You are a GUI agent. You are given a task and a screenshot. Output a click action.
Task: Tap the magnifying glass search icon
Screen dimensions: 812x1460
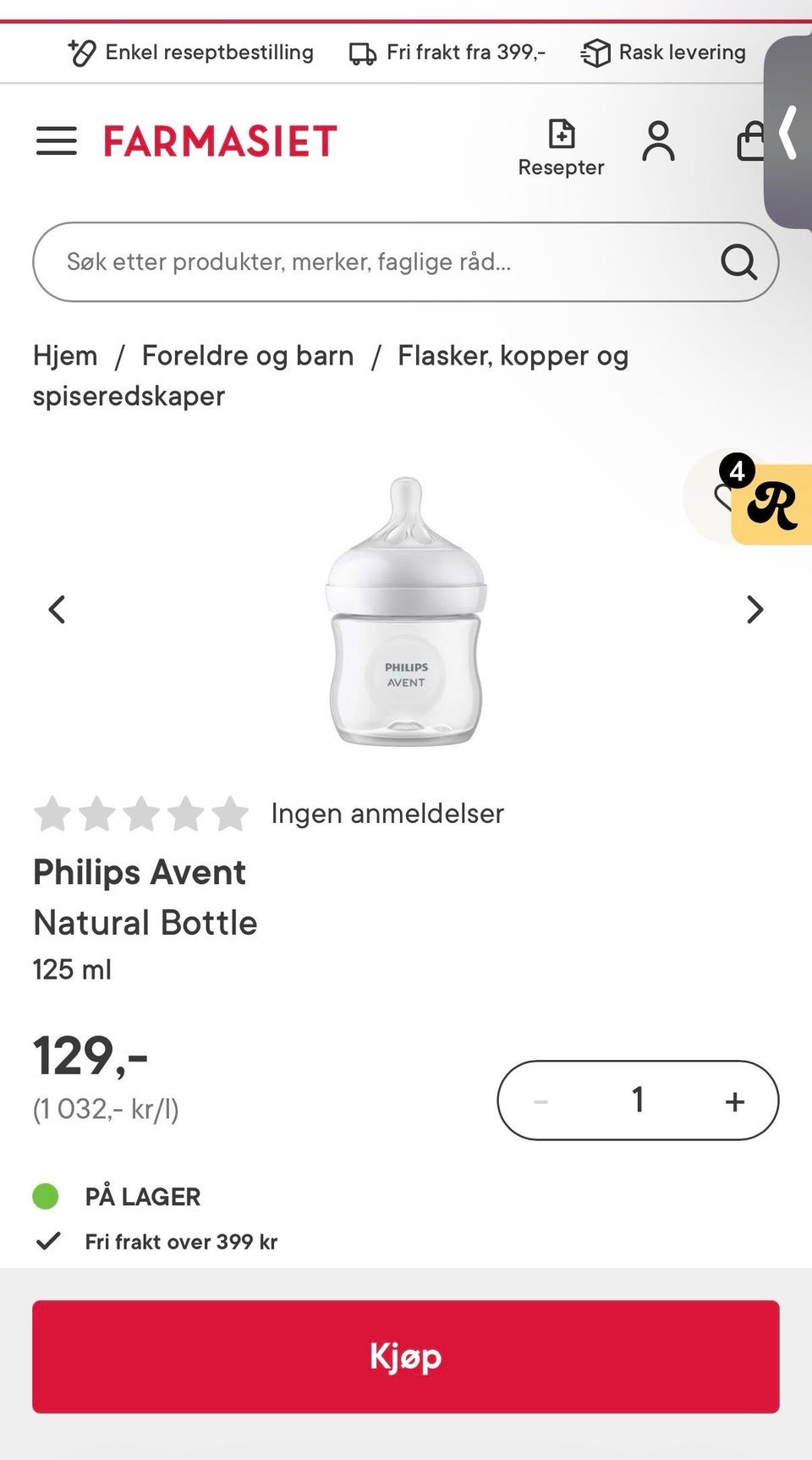coord(738,262)
